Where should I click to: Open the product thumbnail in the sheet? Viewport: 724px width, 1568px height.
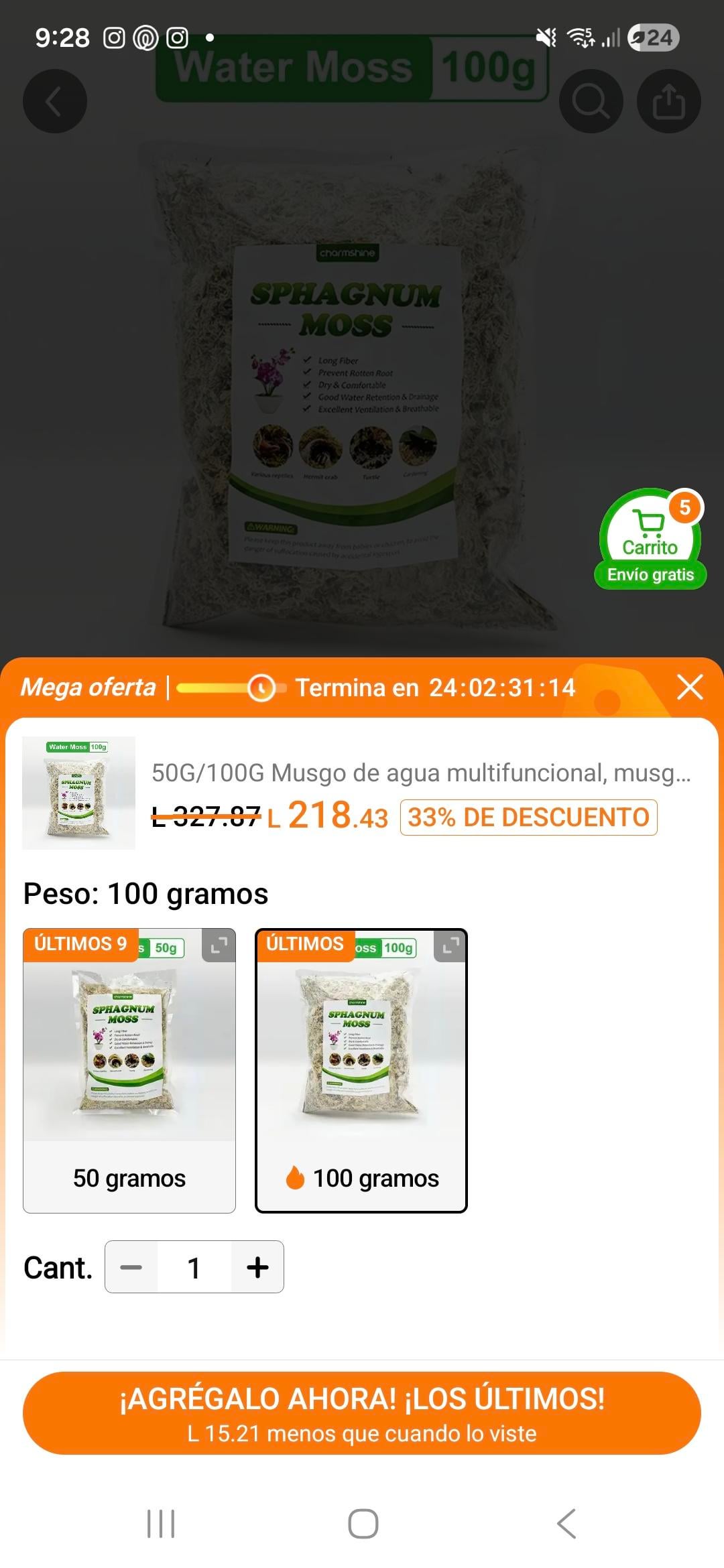click(78, 793)
